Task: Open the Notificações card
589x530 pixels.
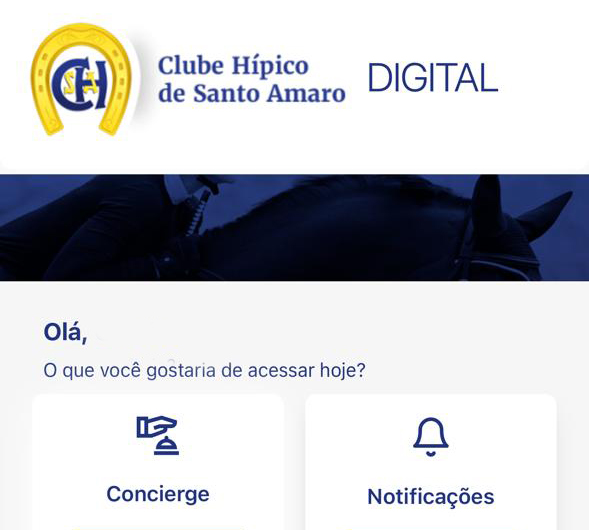Action: point(431,462)
